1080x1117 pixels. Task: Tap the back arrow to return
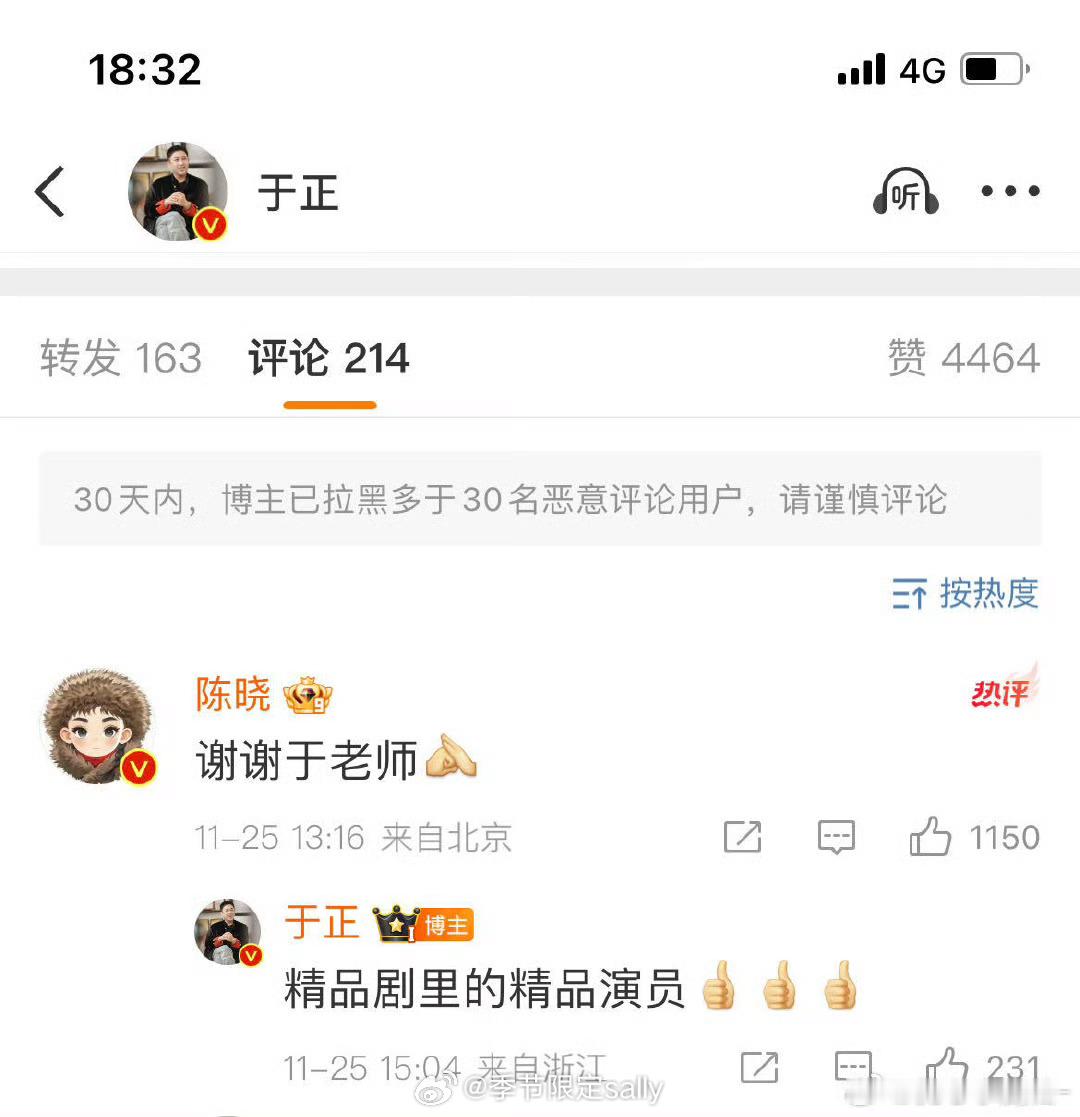(51, 191)
